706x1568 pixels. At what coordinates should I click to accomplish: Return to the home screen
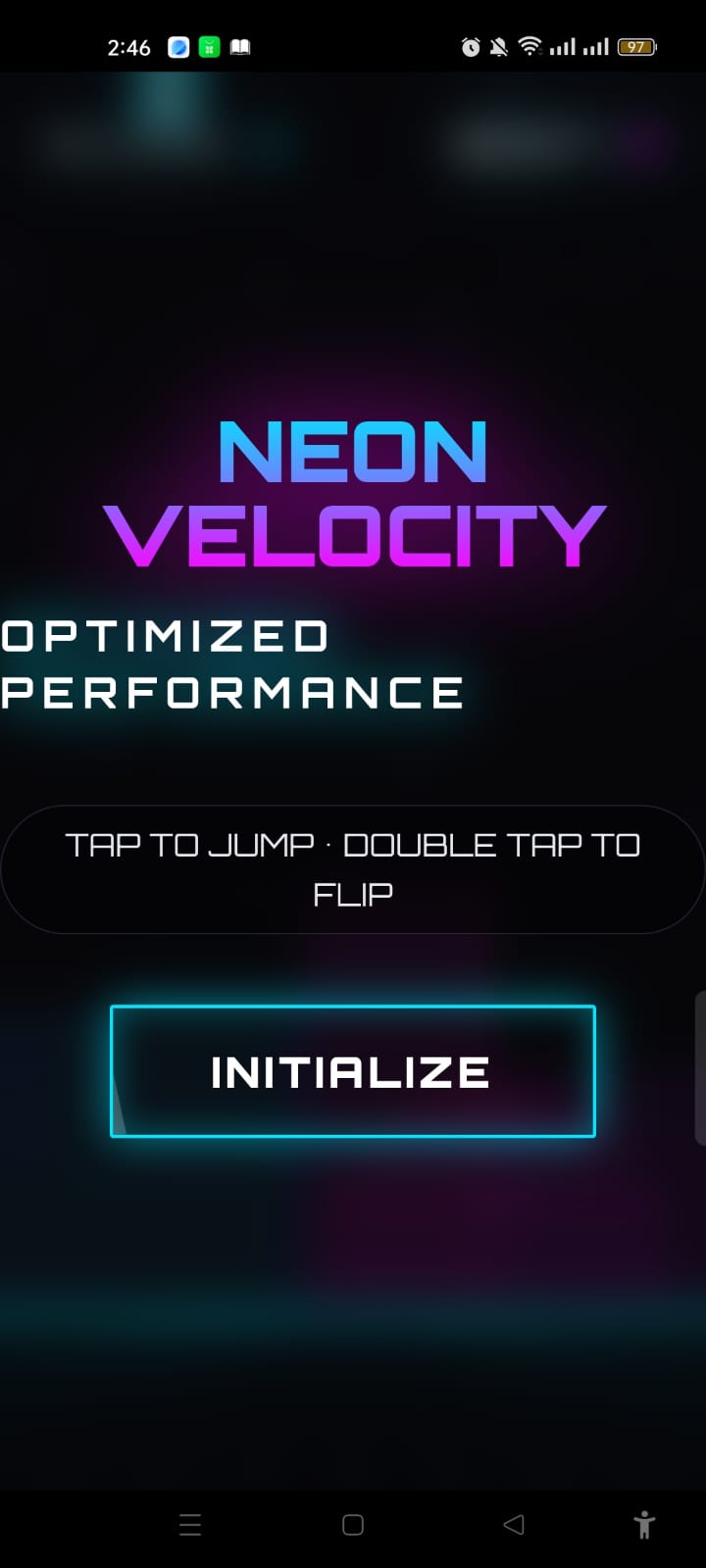pos(353,1524)
